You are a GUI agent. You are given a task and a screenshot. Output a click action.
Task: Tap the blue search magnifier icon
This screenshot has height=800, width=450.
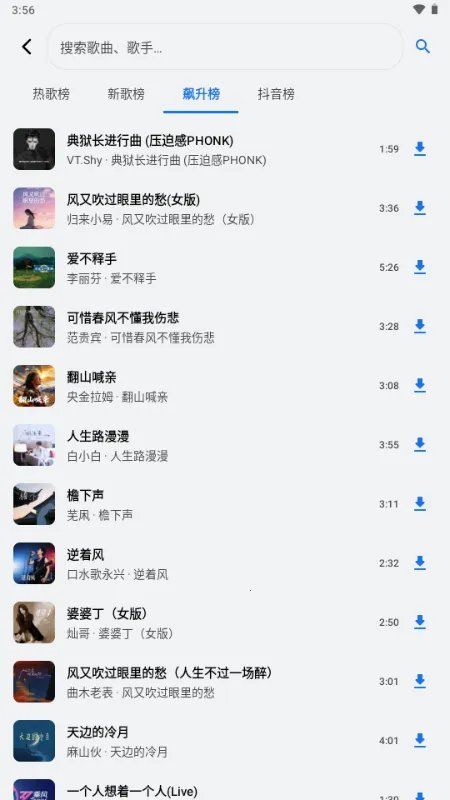(422, 47)
